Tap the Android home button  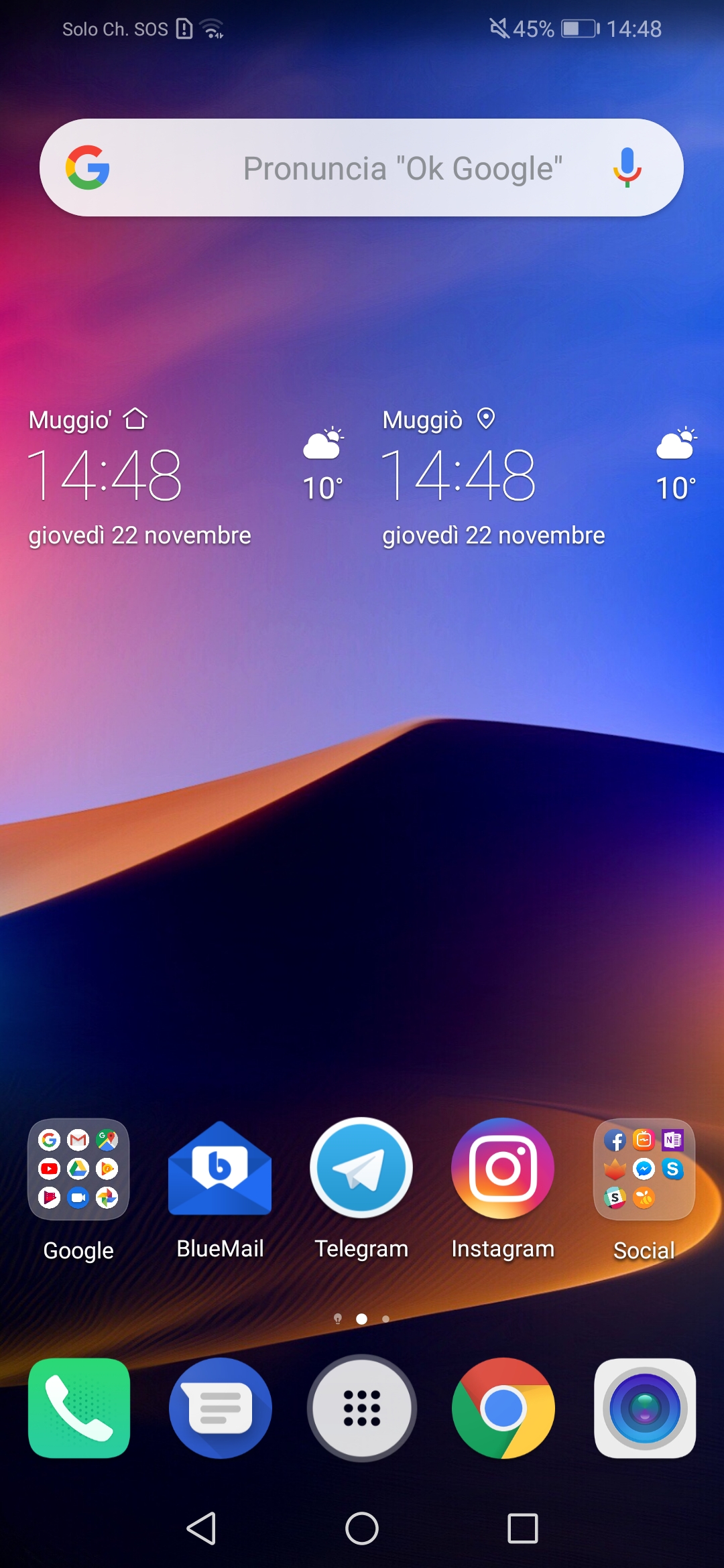coord(362,1528)
